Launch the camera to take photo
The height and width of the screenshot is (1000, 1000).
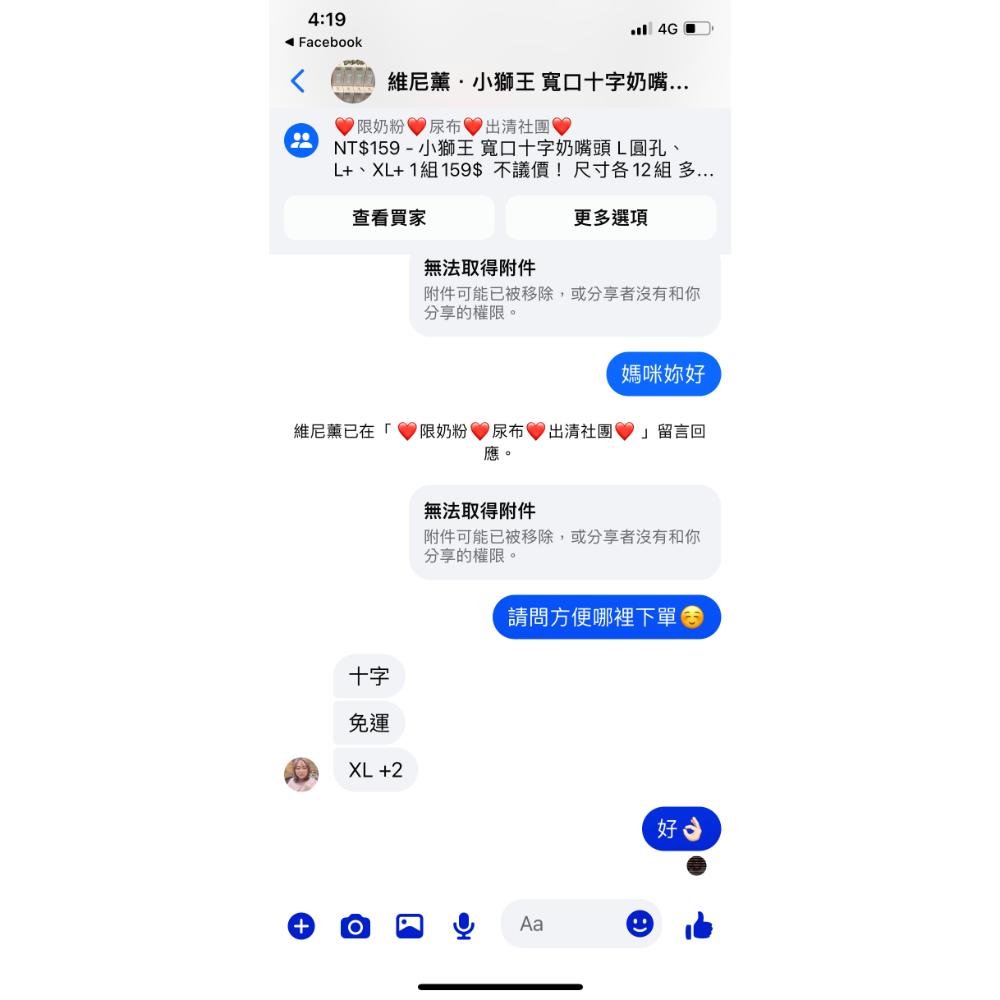point(355,926)
